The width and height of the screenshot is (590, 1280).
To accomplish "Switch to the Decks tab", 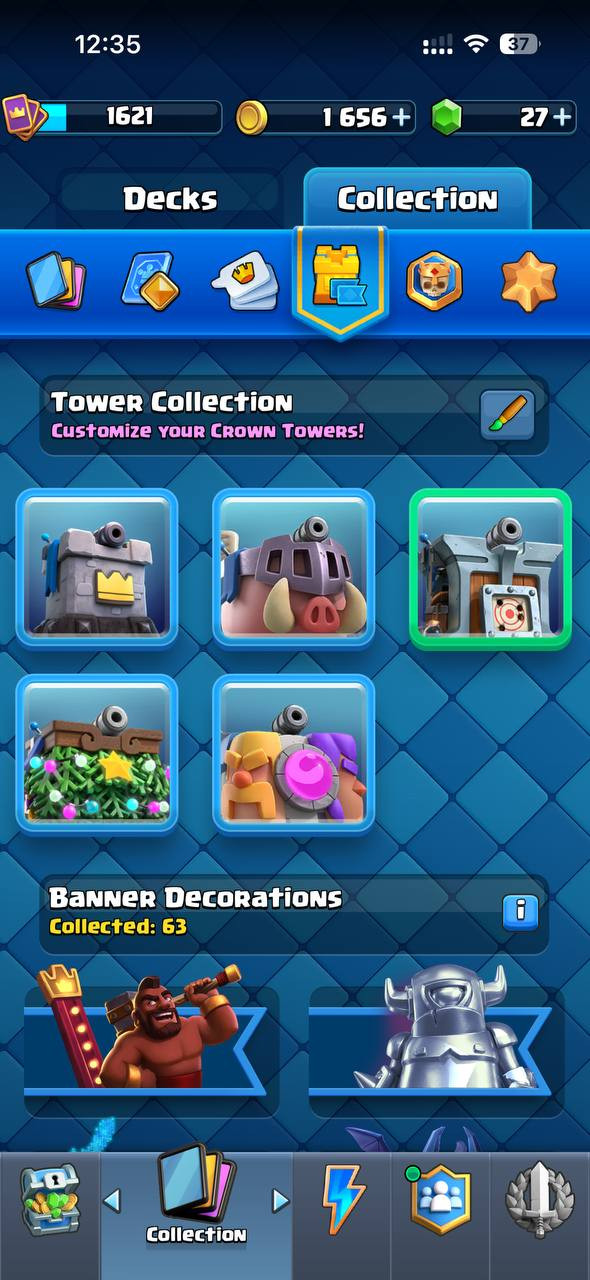I will (170, 199).
